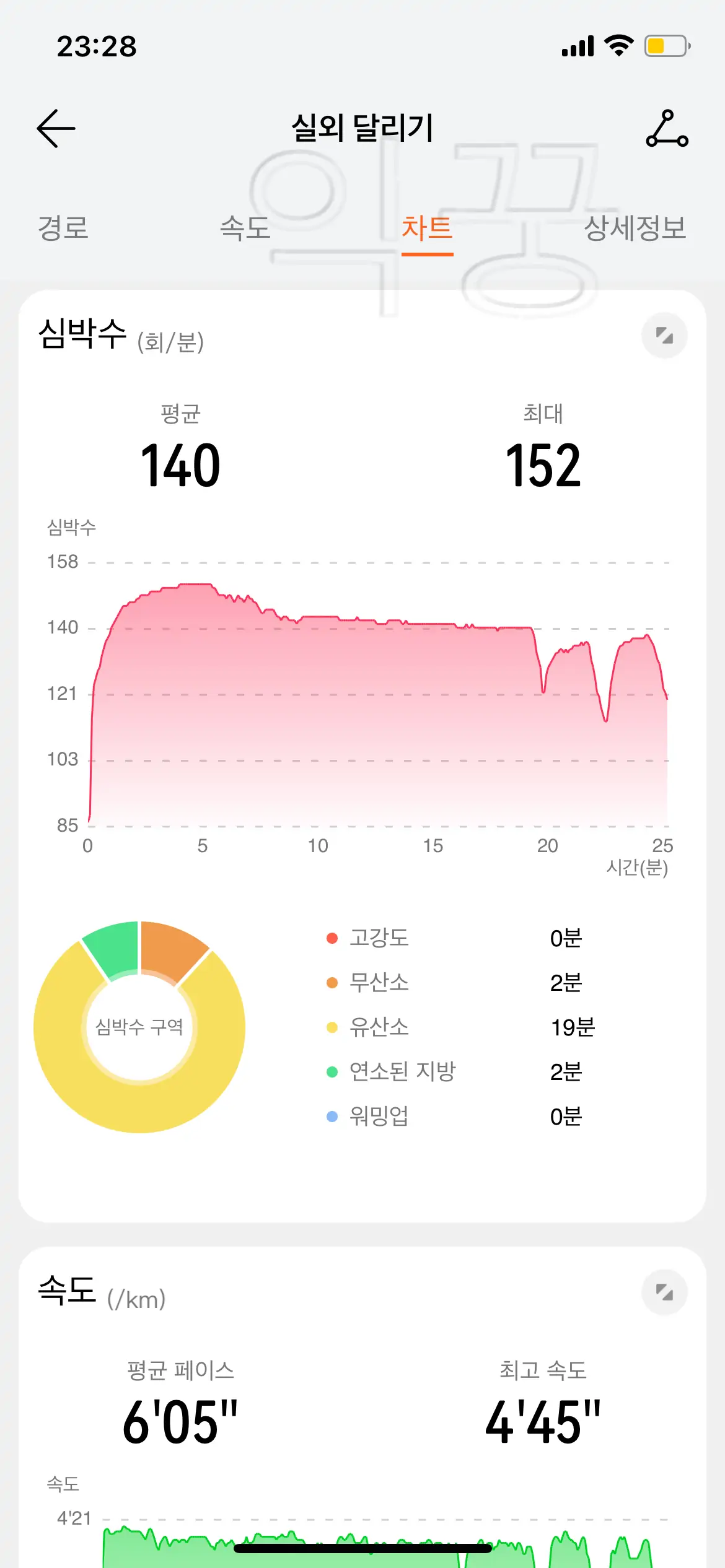Tap the red 고강도 legend dot
This screenshot has width=725, height=1568.
click(333, 938)
